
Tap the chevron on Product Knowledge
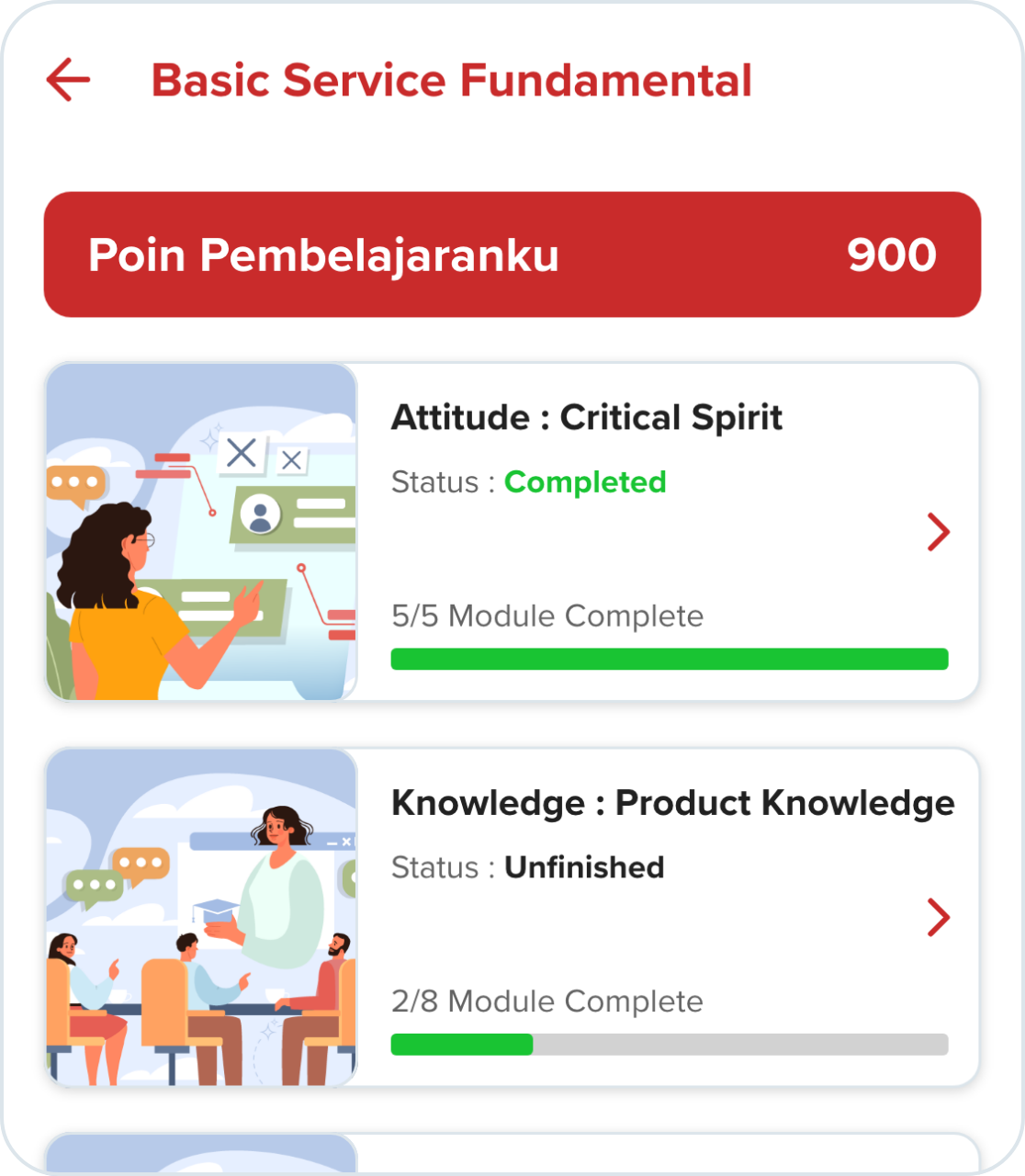click(938, 917)
